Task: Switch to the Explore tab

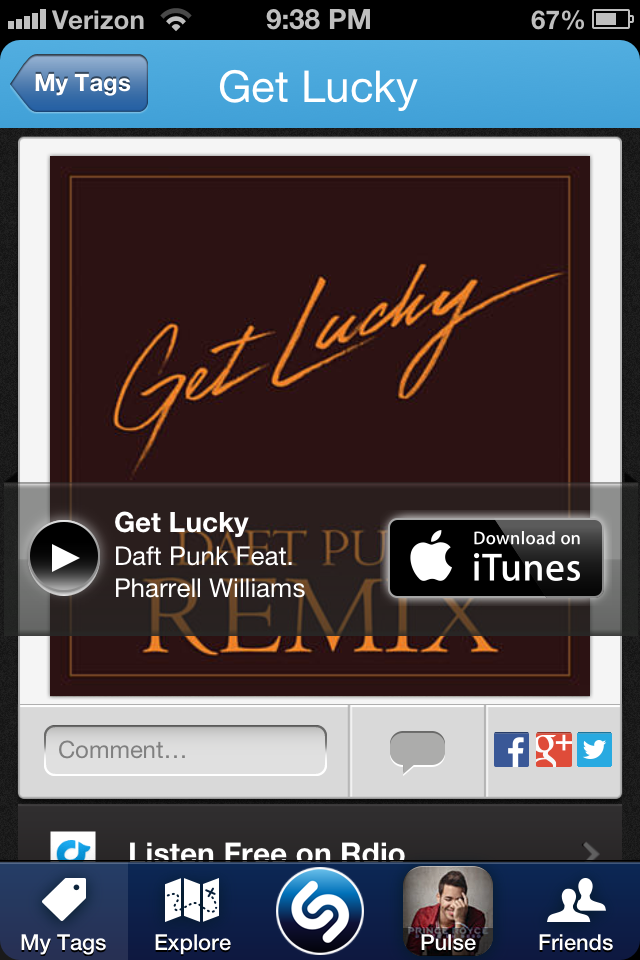Action: (192, 914)
